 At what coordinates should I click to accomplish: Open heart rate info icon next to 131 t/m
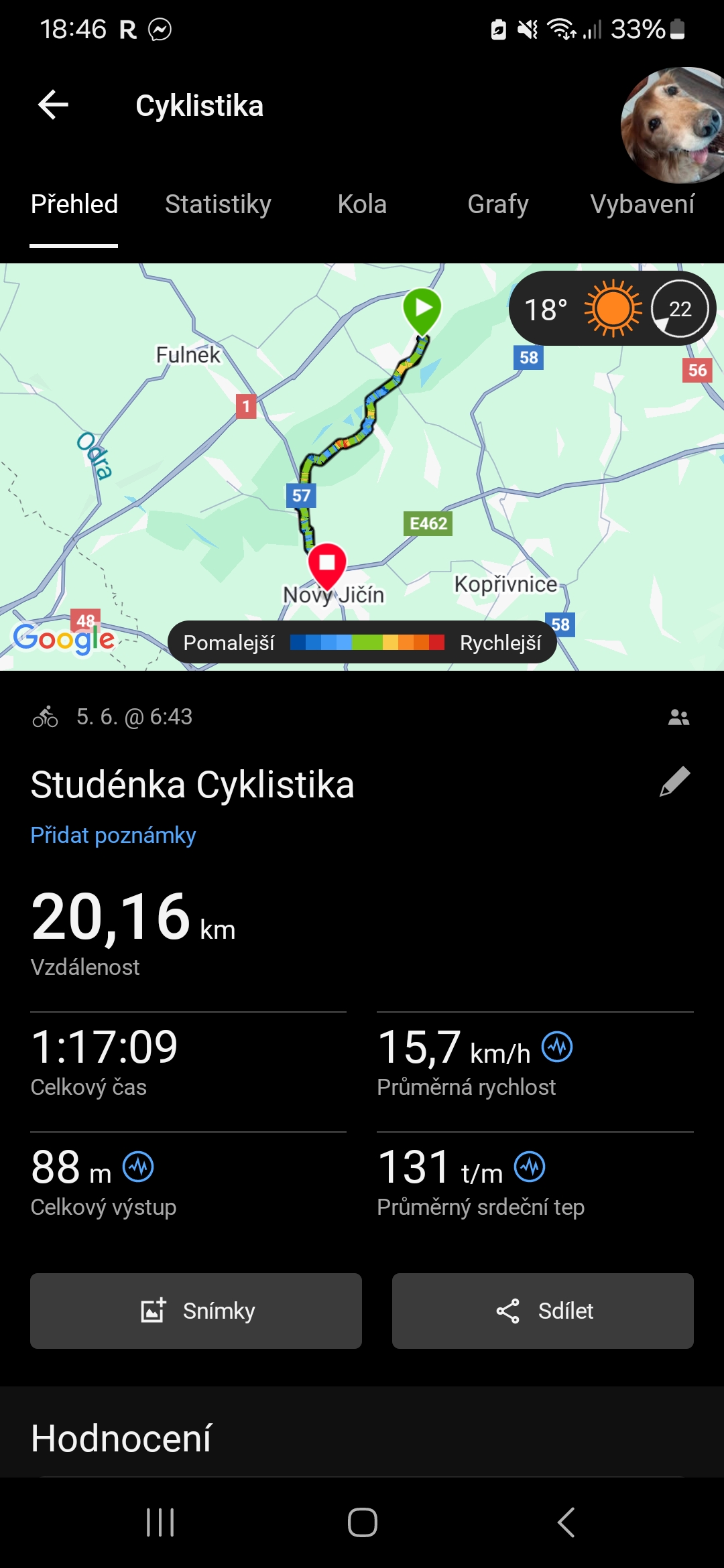530,1167
